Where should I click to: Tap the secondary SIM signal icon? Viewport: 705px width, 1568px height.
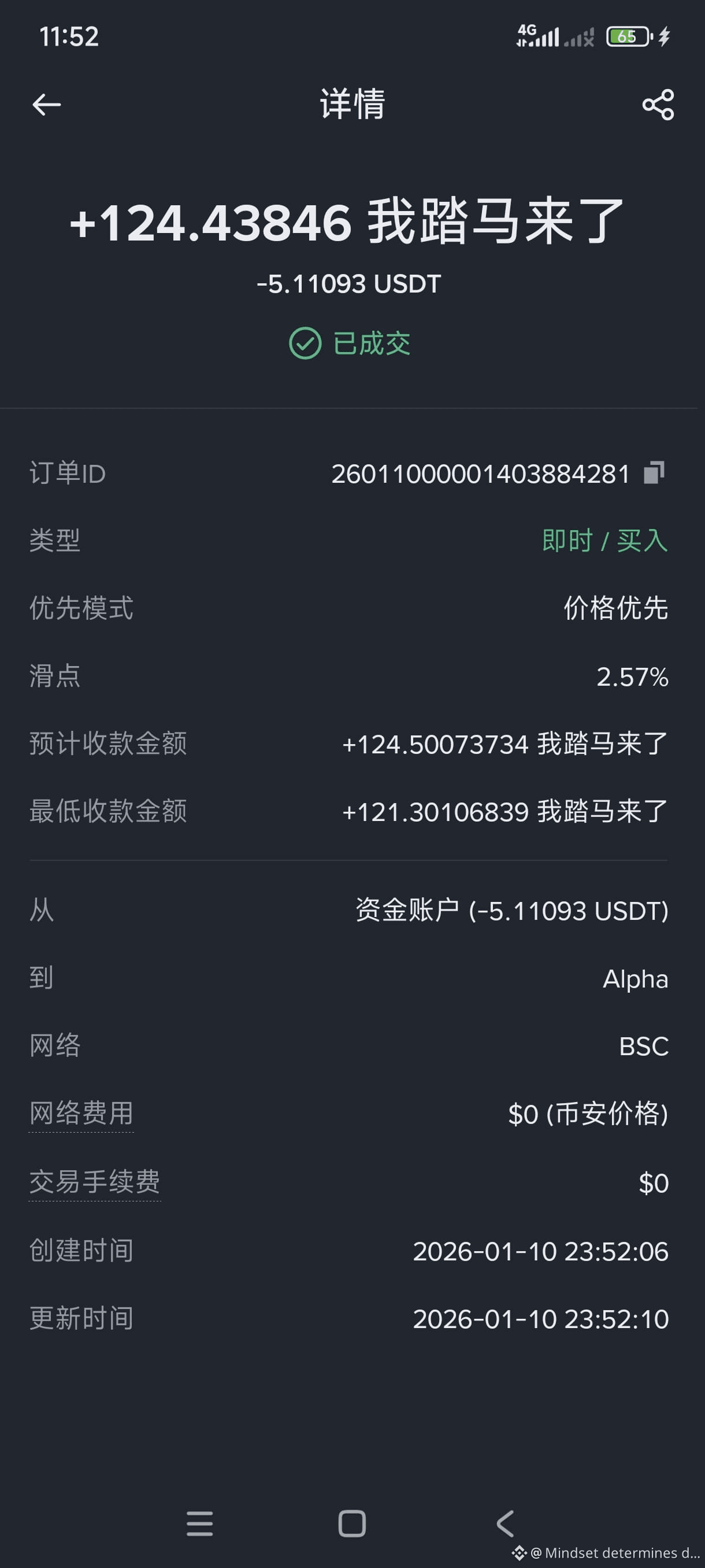(578, 39)
